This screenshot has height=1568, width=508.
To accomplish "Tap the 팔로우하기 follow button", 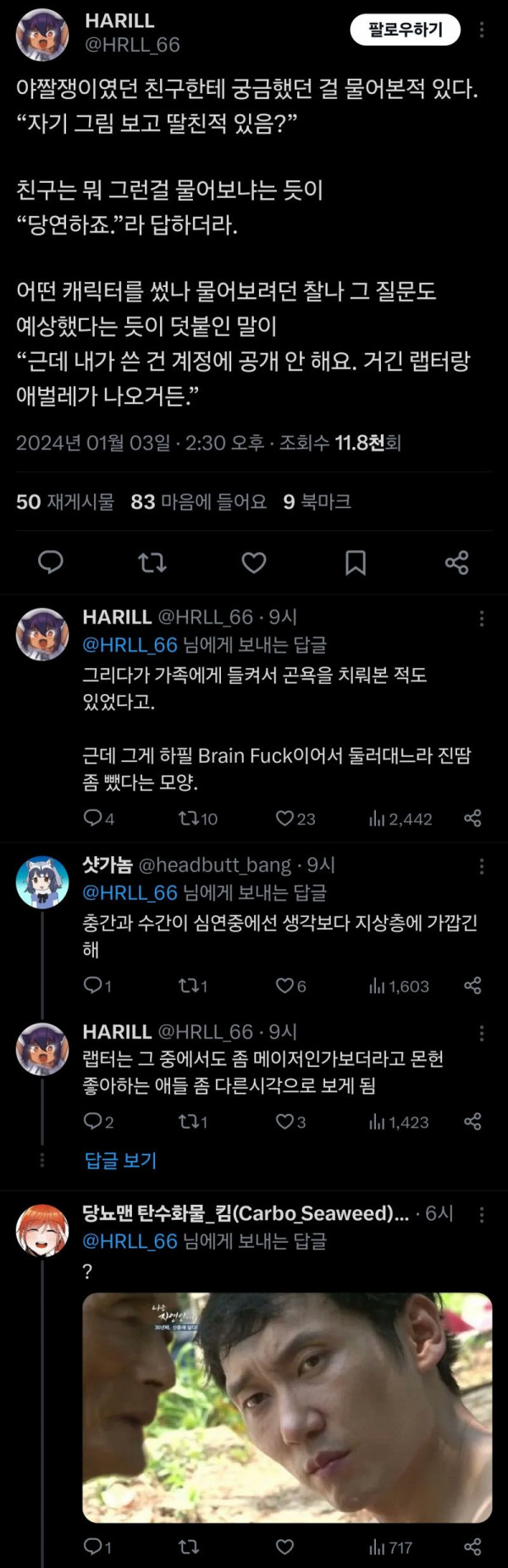I will (x=405, y=30).
